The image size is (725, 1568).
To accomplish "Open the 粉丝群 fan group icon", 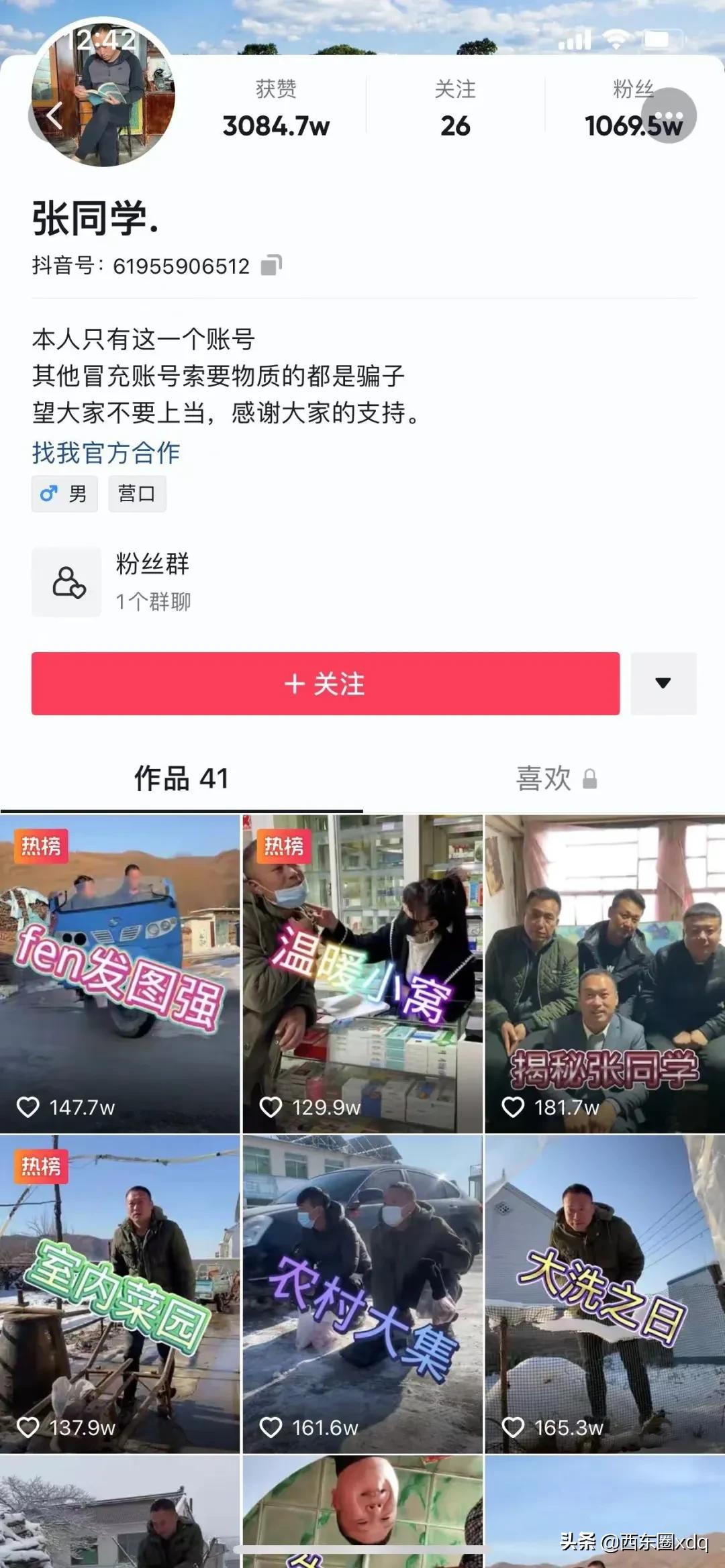I will tap(66, 582).
